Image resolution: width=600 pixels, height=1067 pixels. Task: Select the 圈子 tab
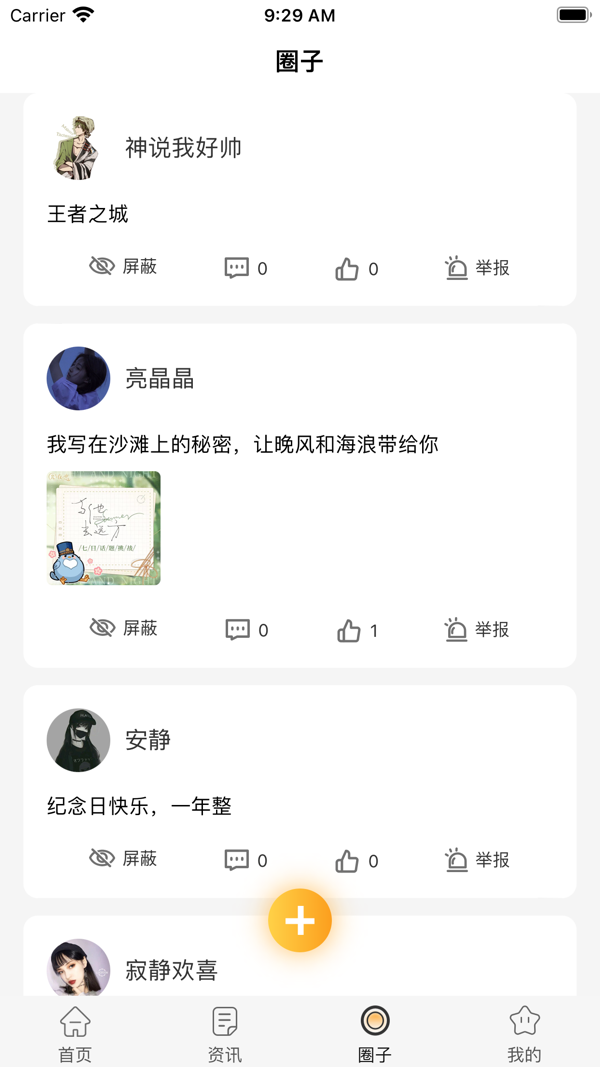pyautogui.click(x=375, y=1033)
